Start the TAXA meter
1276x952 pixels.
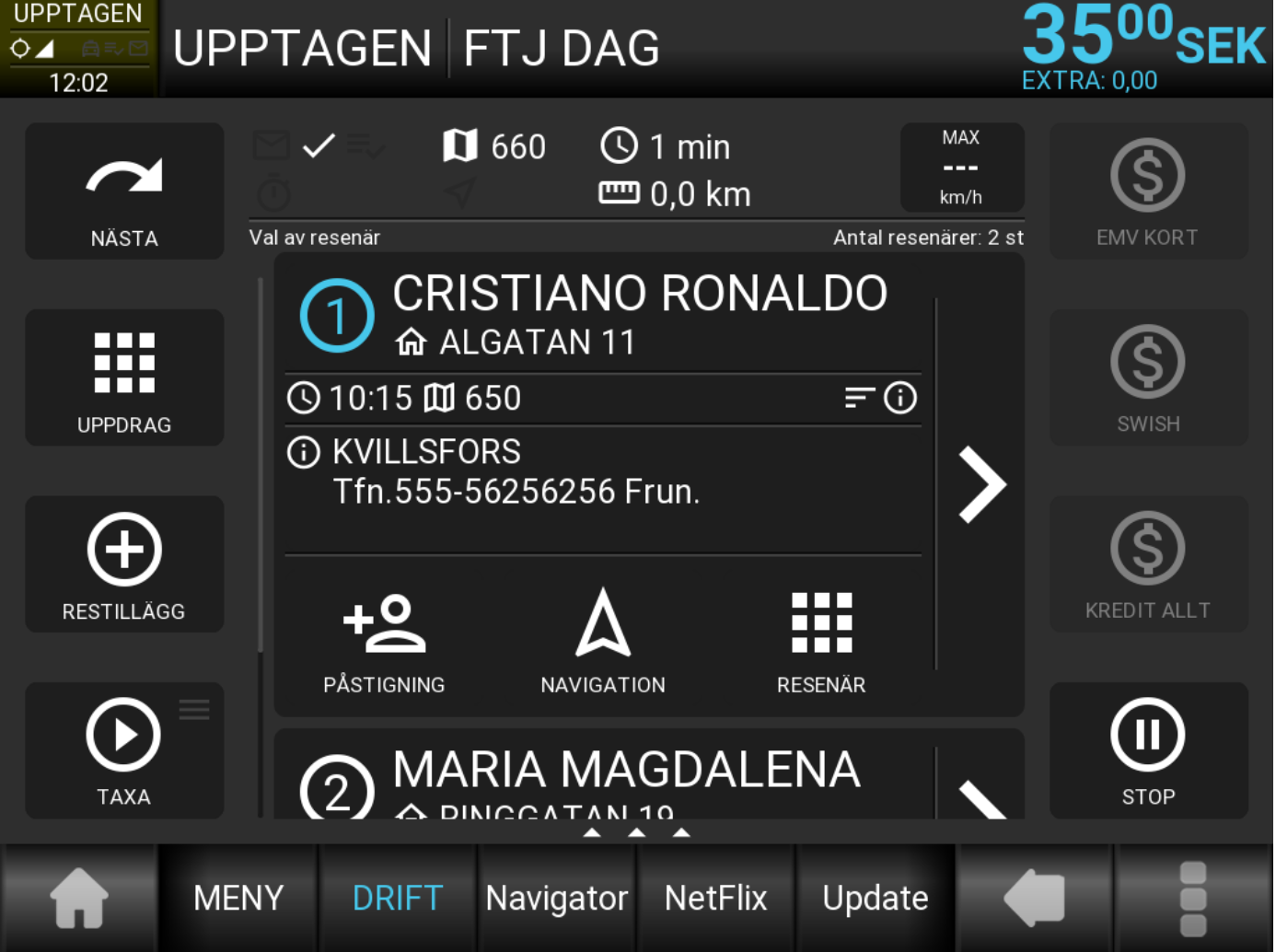[124, 750]
